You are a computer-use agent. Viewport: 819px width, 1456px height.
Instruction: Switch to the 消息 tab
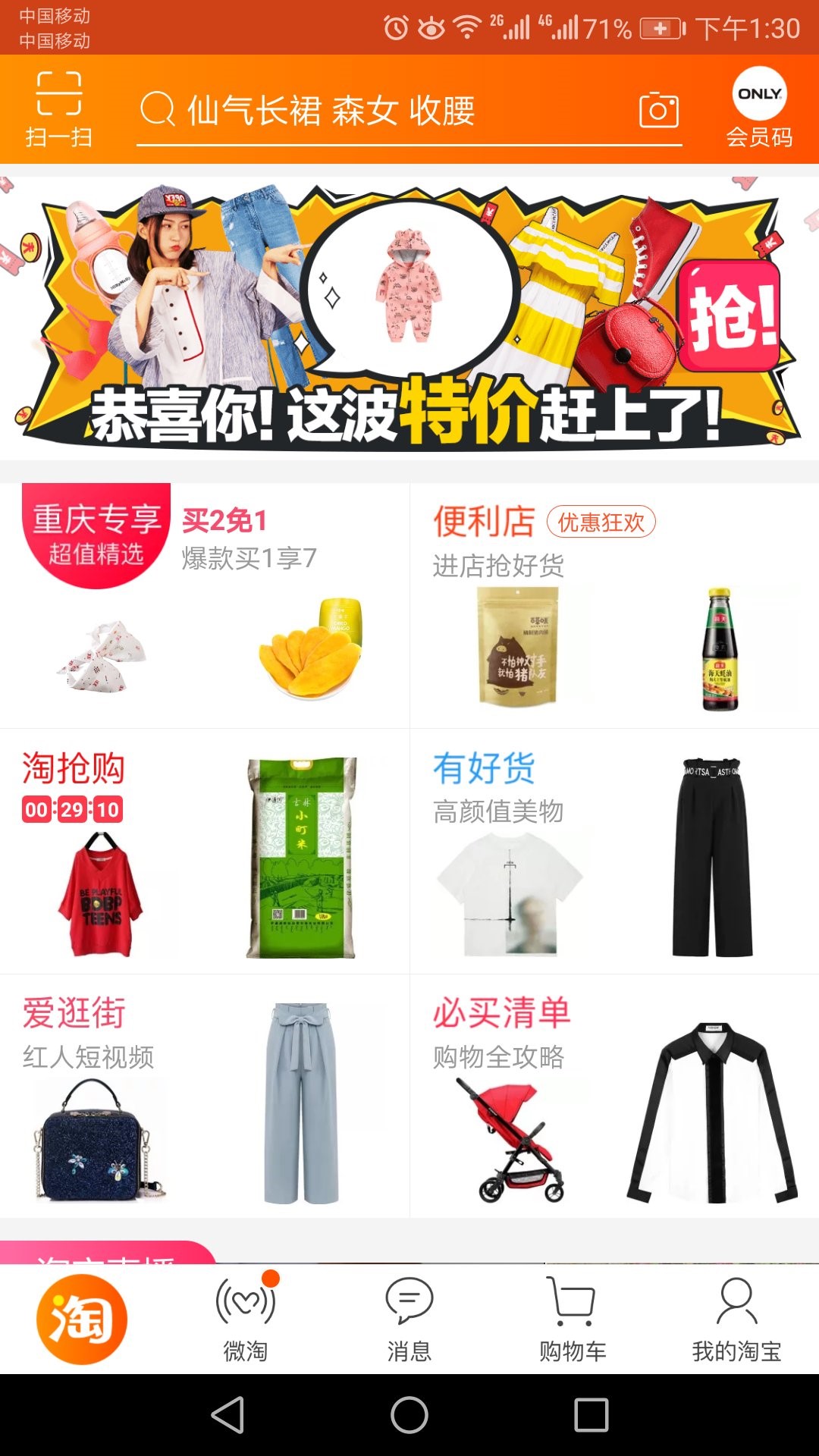[x=409, y=1319]
